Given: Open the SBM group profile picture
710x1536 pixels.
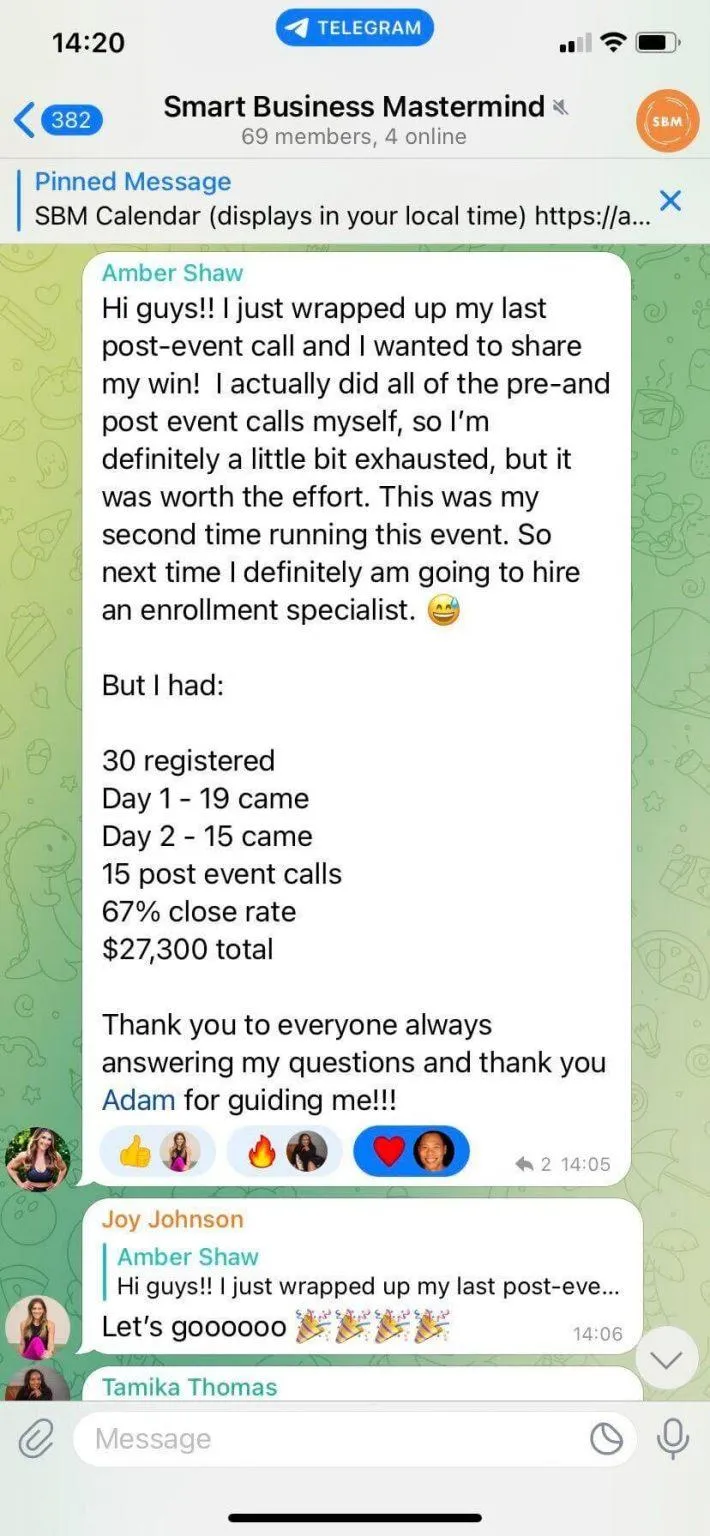Looking at the screenshot, I should pos(667,121).
